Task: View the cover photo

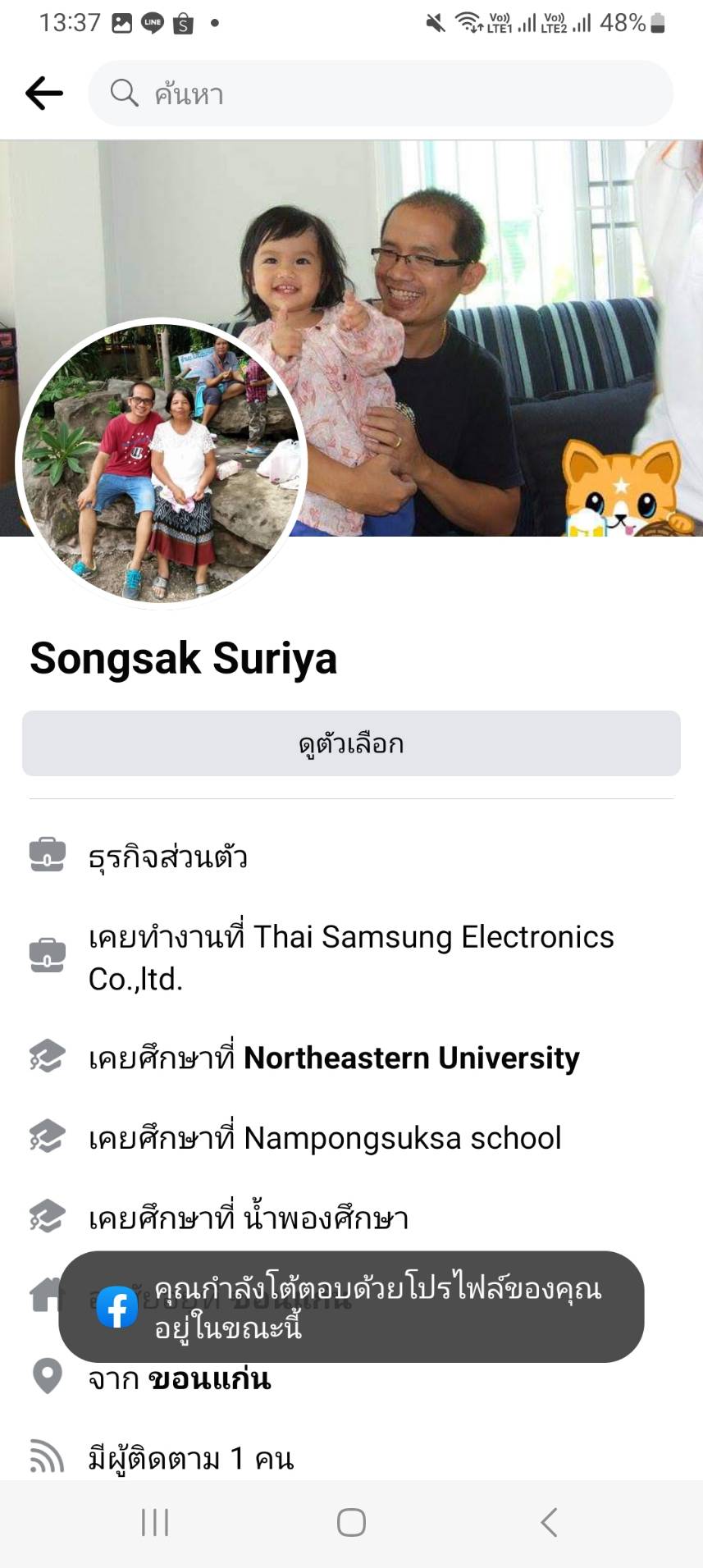Action: (492, 246)
